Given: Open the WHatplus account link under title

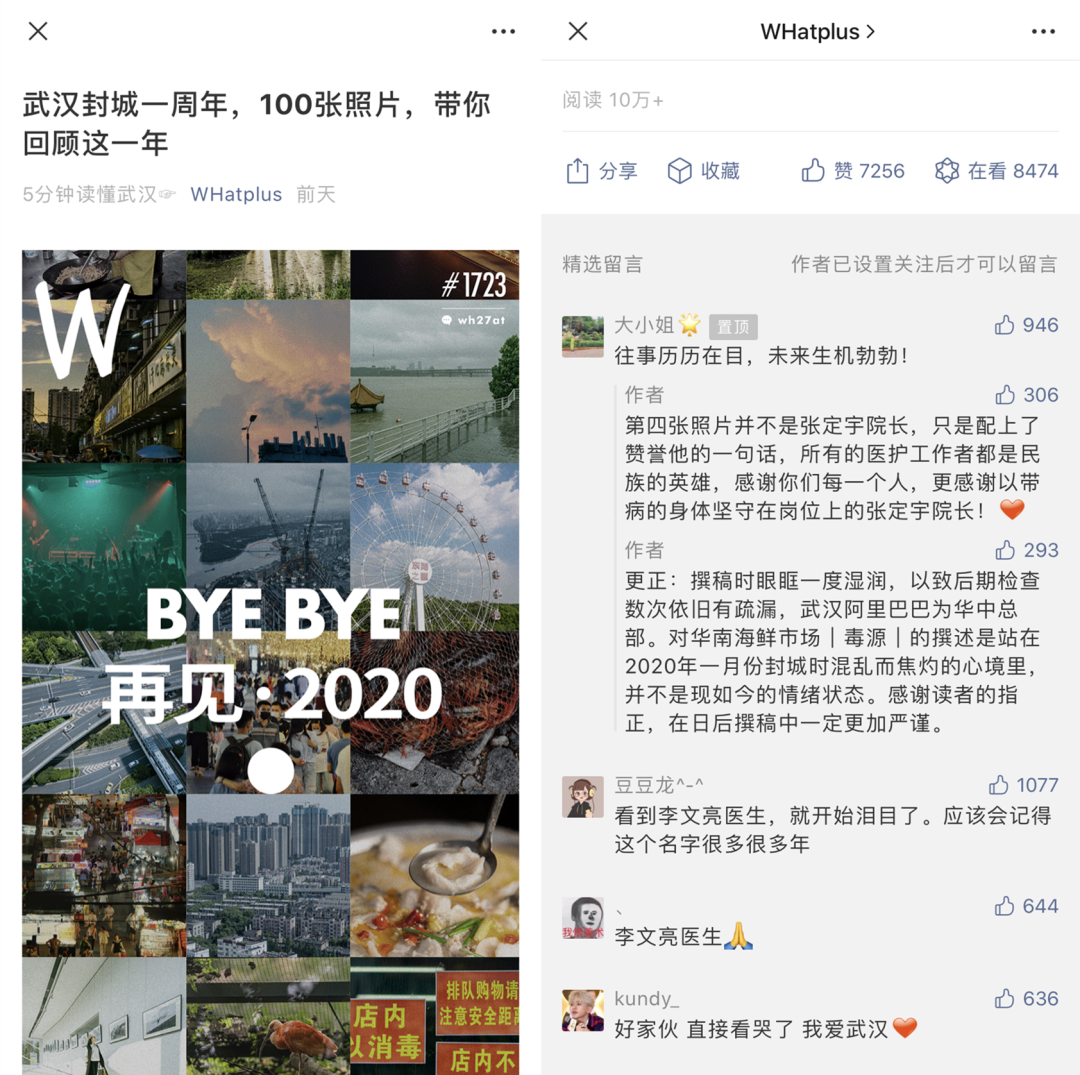Looking at the screenshot, I should point(236,194).
